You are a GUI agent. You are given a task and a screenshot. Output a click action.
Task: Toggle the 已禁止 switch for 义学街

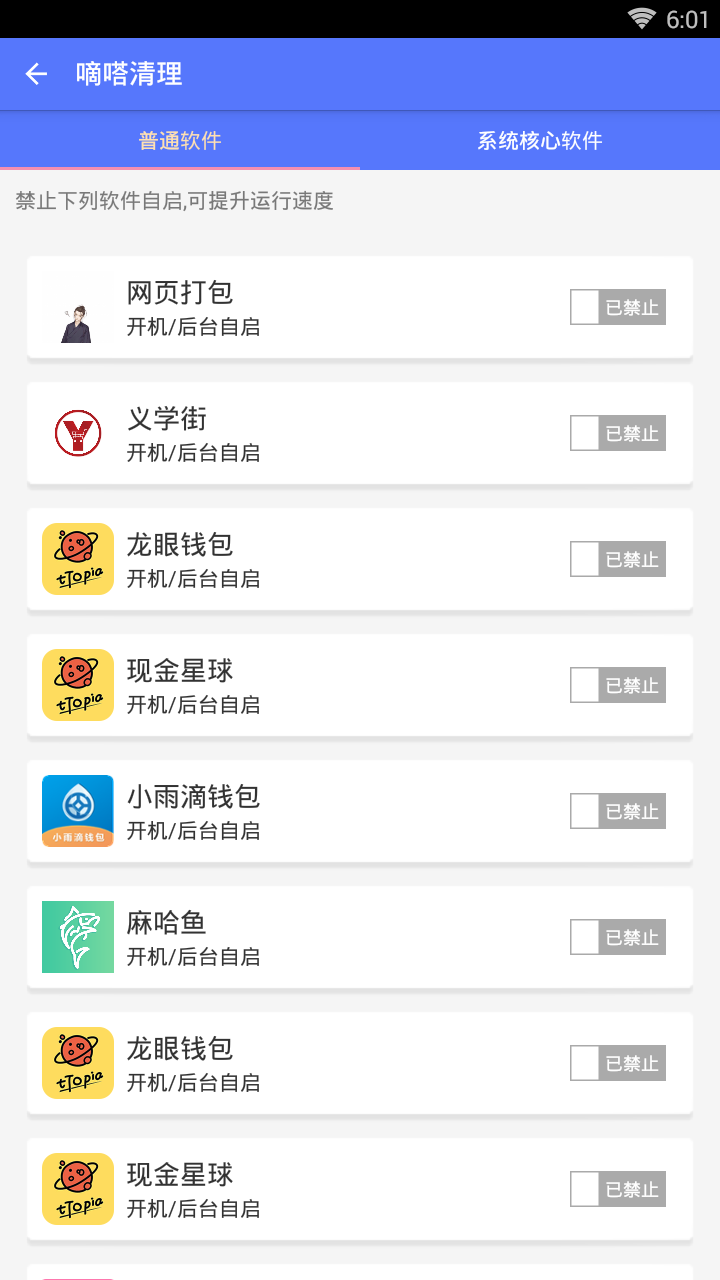click(x=617, y=433)
